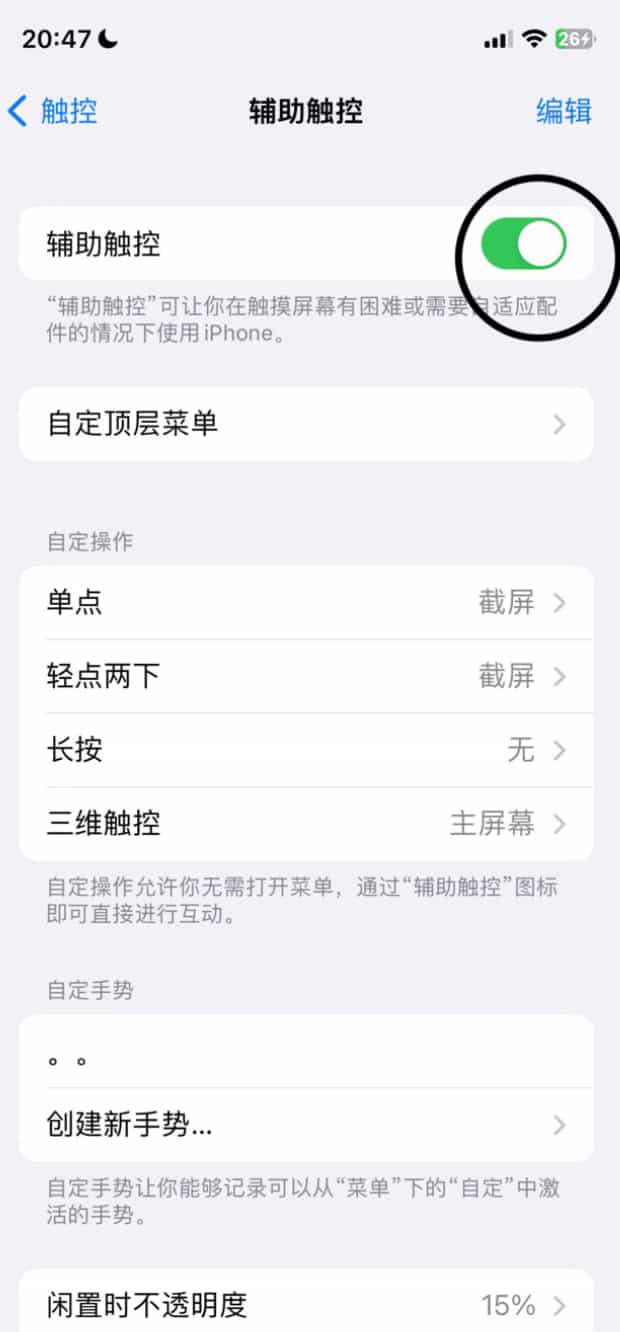Image resolution: width=620 pixels, height=1332 pixels.
Task: Open 闲置时不透明度 setting
Action: pyautogui.click(x=306, y=1304)
